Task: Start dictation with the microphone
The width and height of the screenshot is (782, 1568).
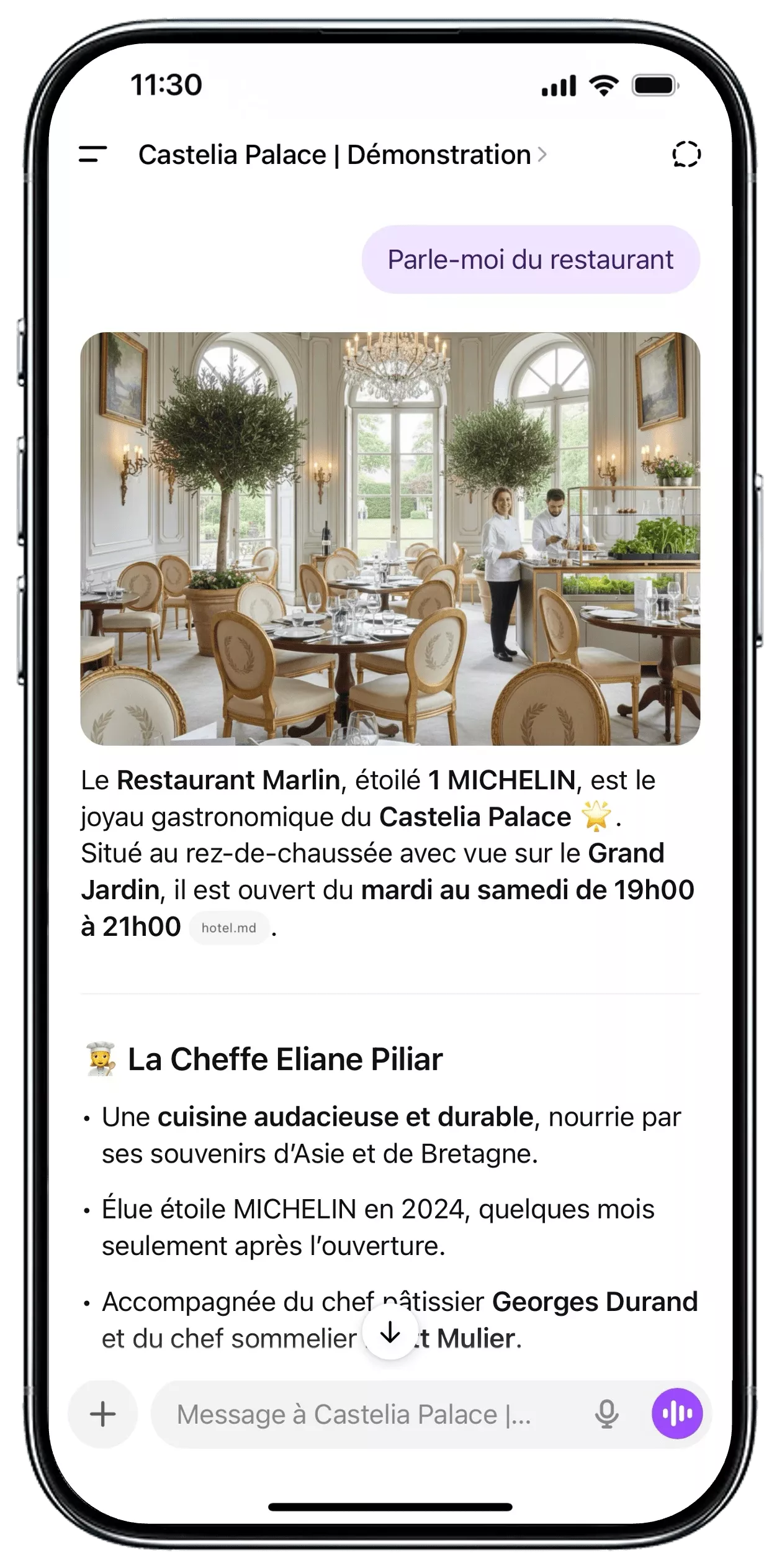Action: (x=606, y=1414)
